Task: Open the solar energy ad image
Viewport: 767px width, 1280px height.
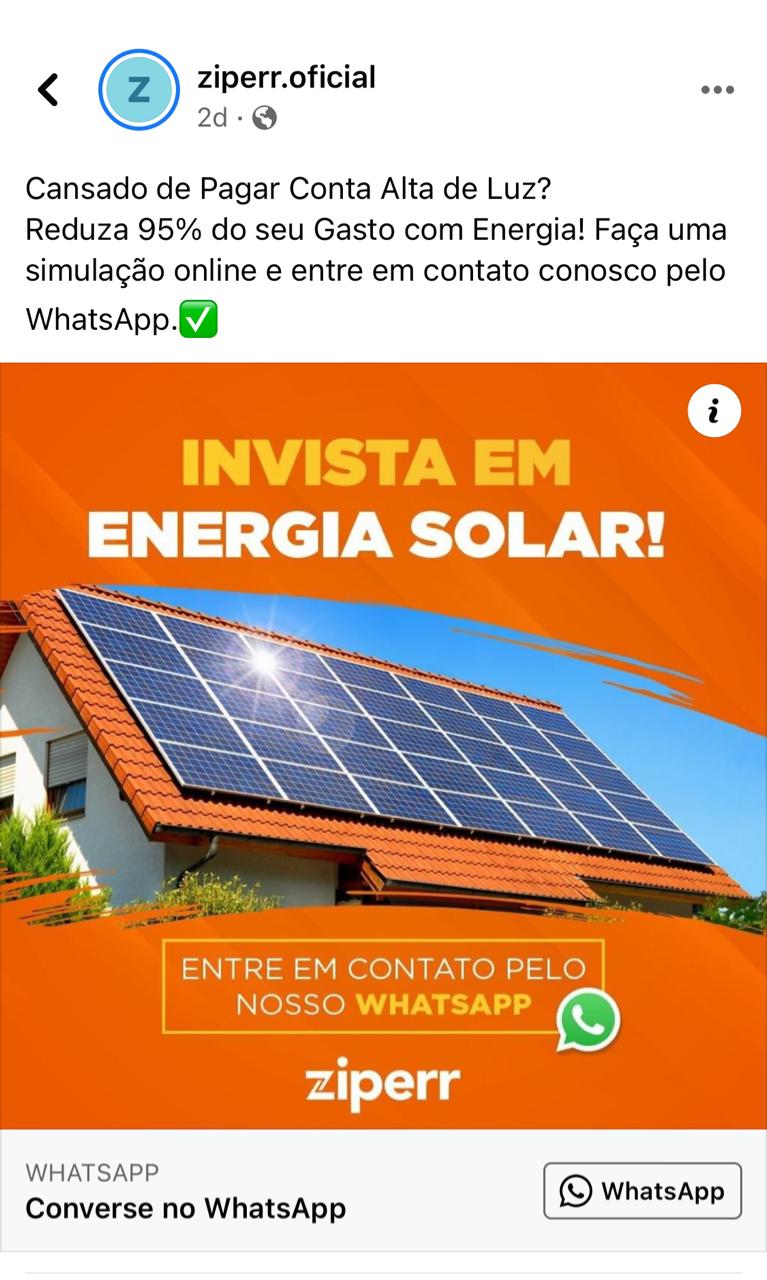Action: tap(383, 746)
